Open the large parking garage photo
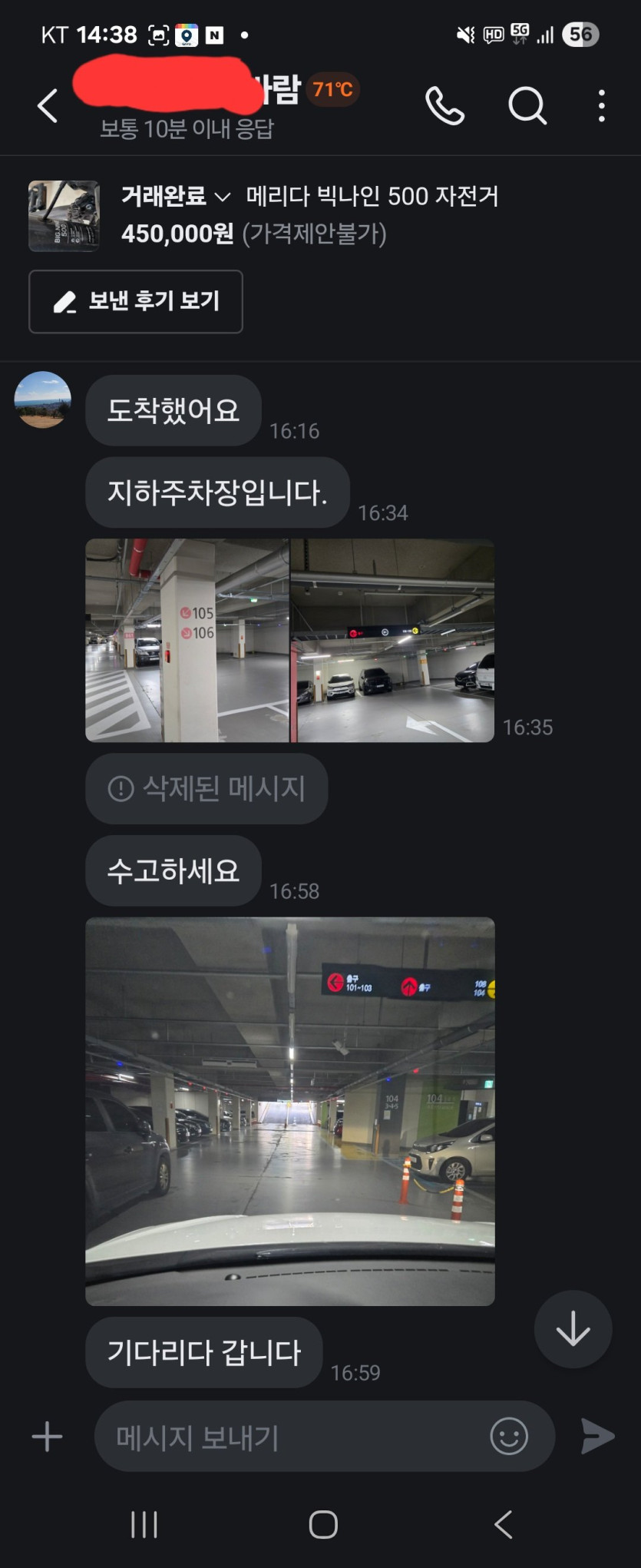641x1568 pixels. click(x=289, y=1111)
